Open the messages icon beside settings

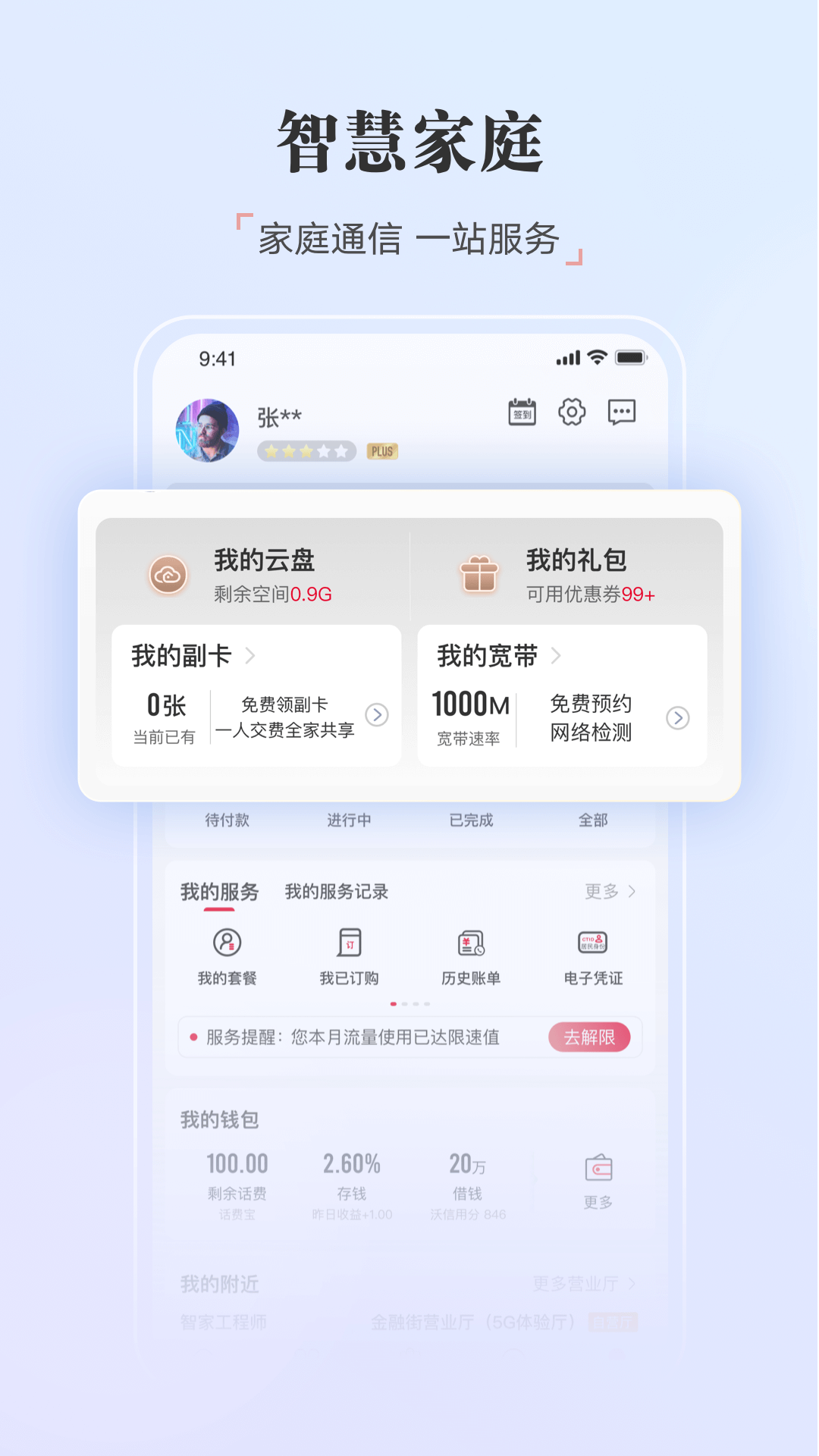pos(623,412)
